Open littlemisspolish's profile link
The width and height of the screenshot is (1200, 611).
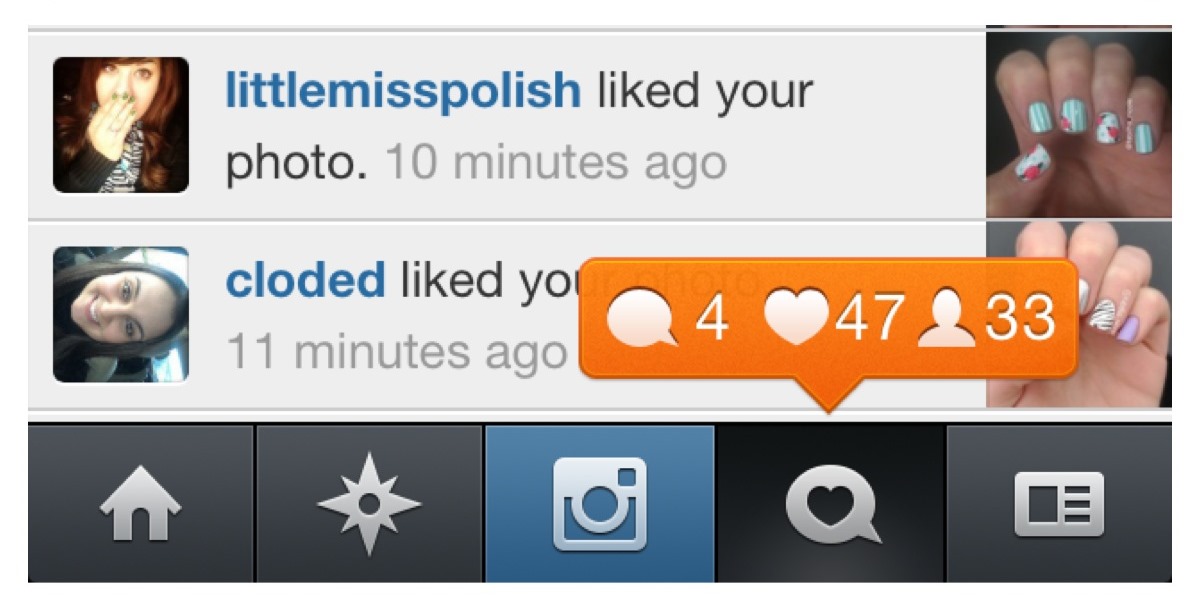pyautogui.click(x=403, y=92)
